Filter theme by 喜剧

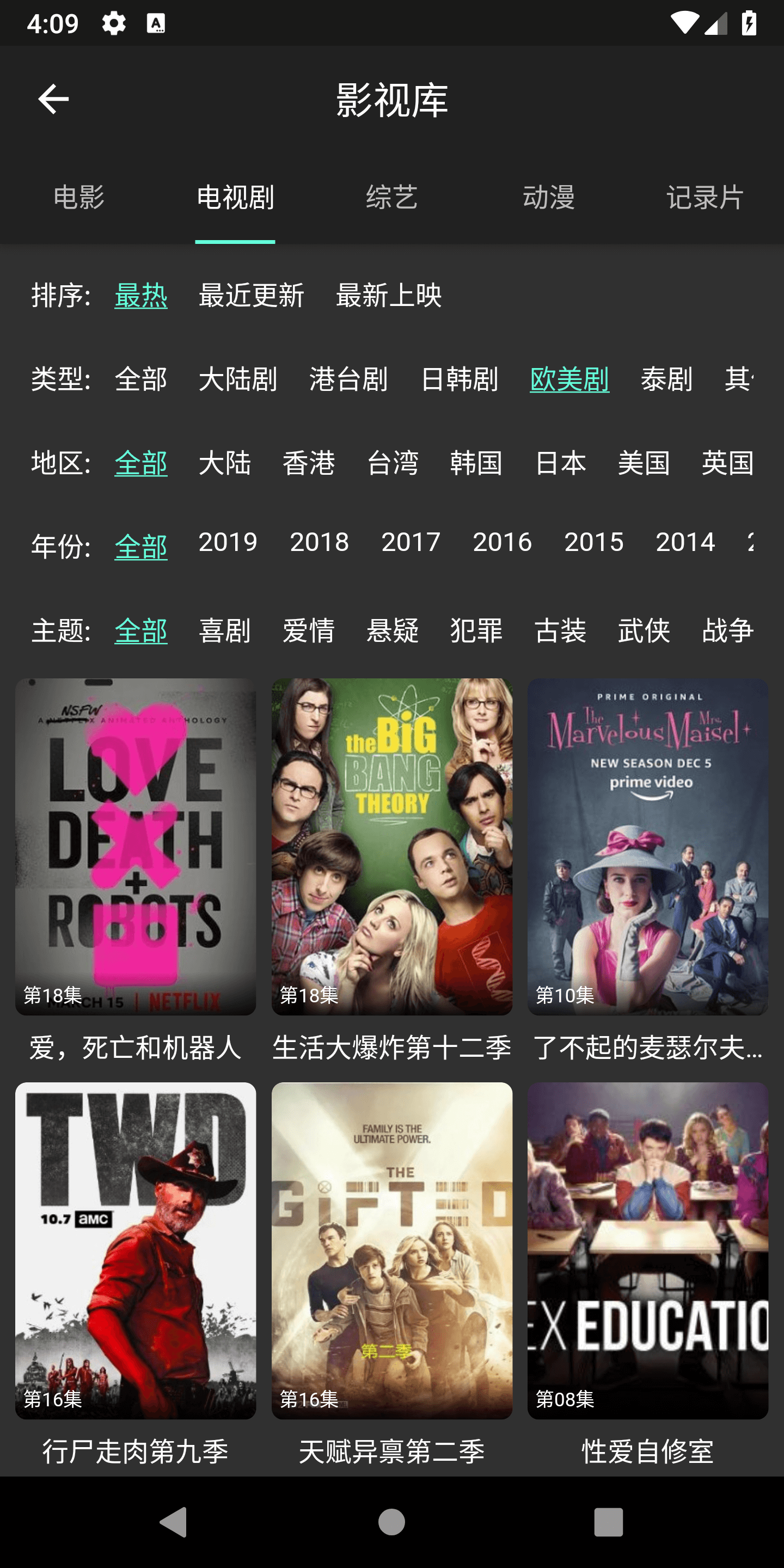[x=225, y=630]
